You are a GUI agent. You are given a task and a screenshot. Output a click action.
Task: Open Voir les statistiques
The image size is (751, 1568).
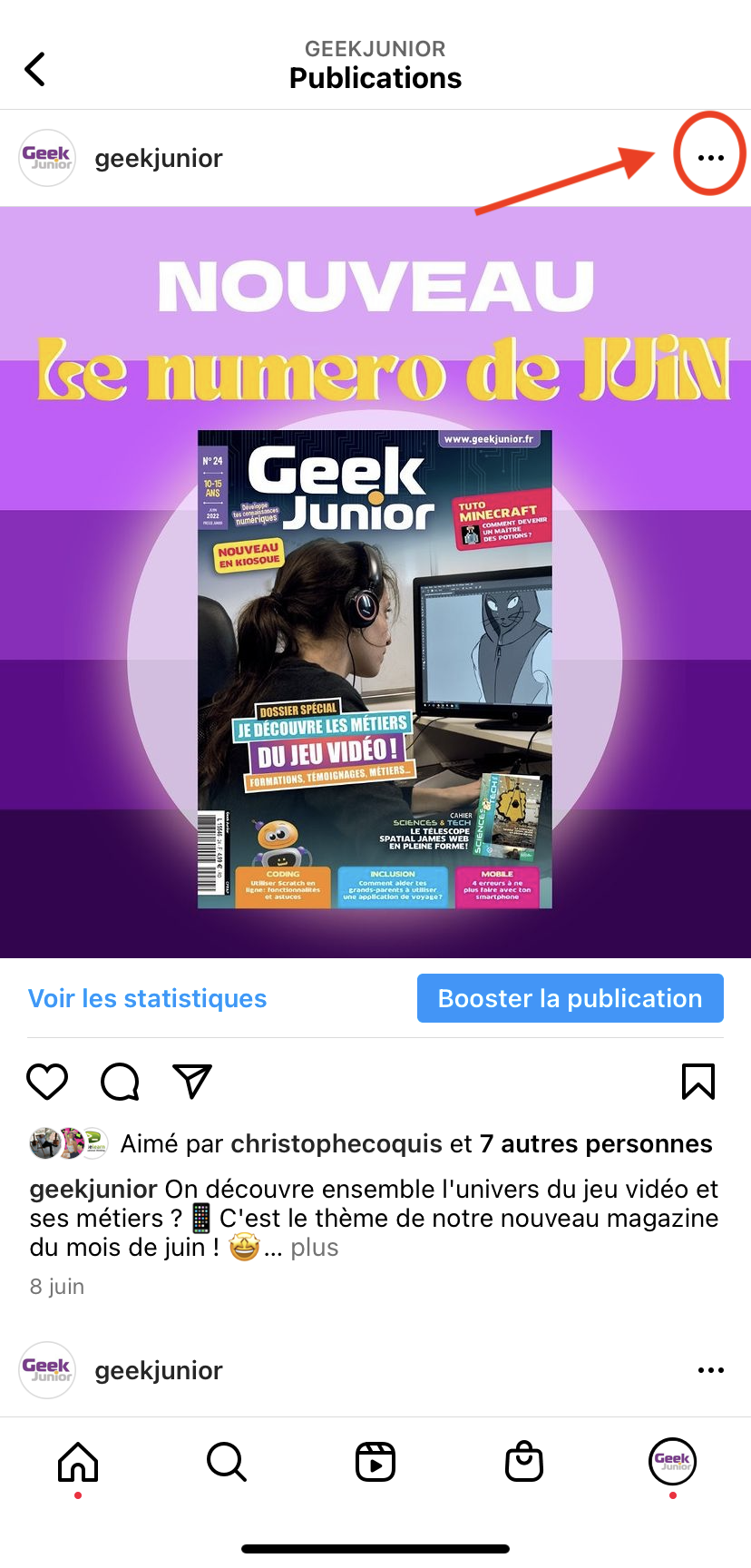pos(147,998)
